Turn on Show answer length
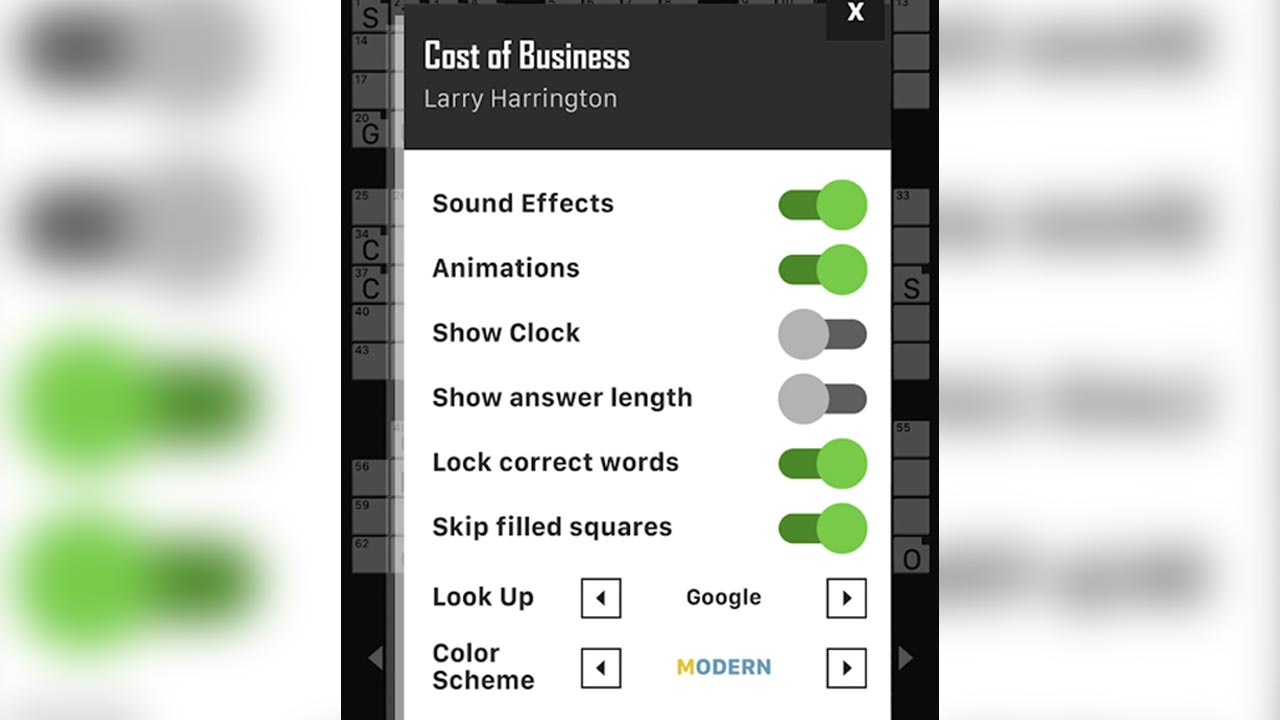This screenshot has height=720, width=1280. tap(822, 399)
